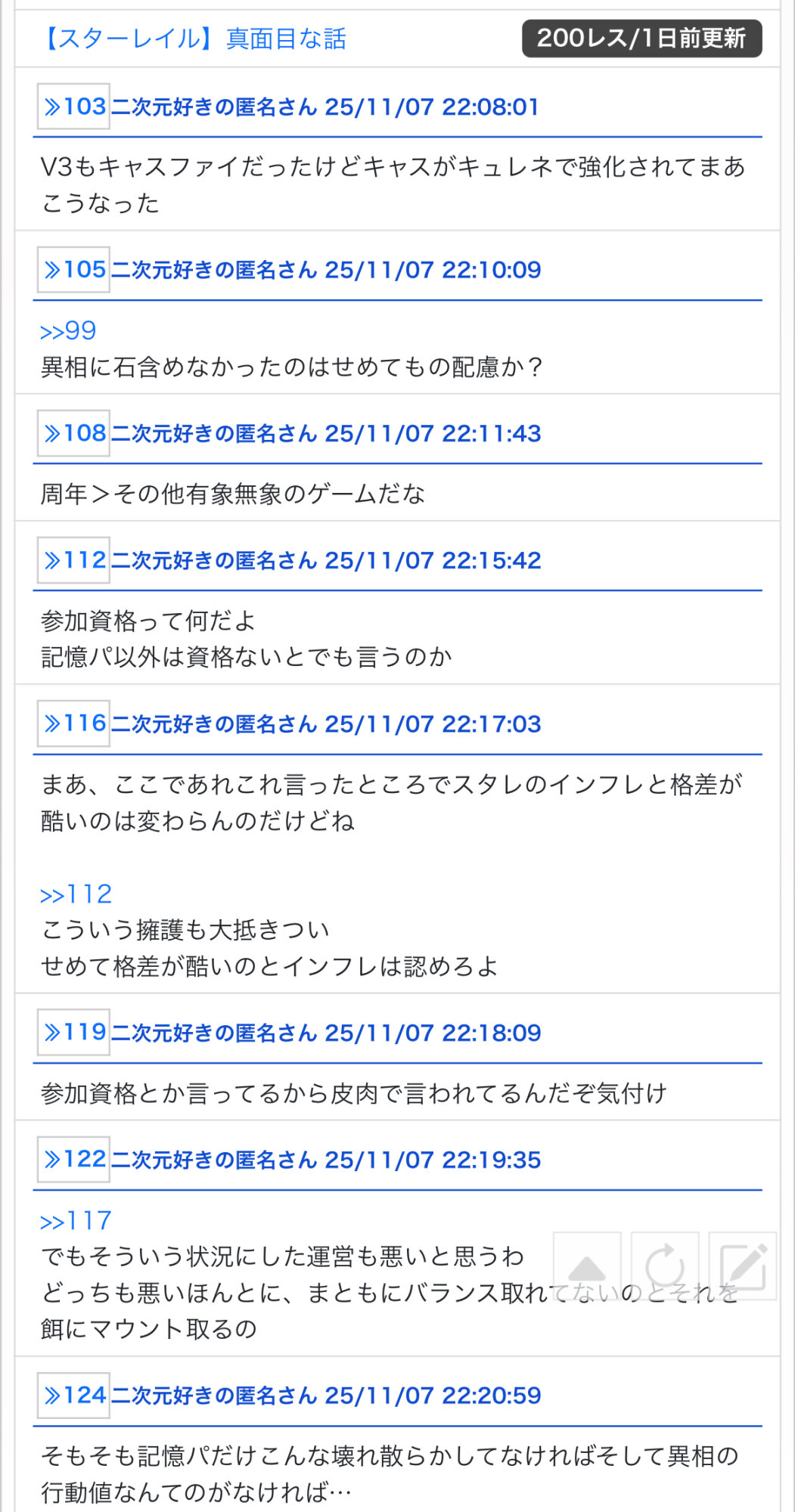Tap post number 116 button
This screenshot has height=1512, width=795.
tap(74, 723)
